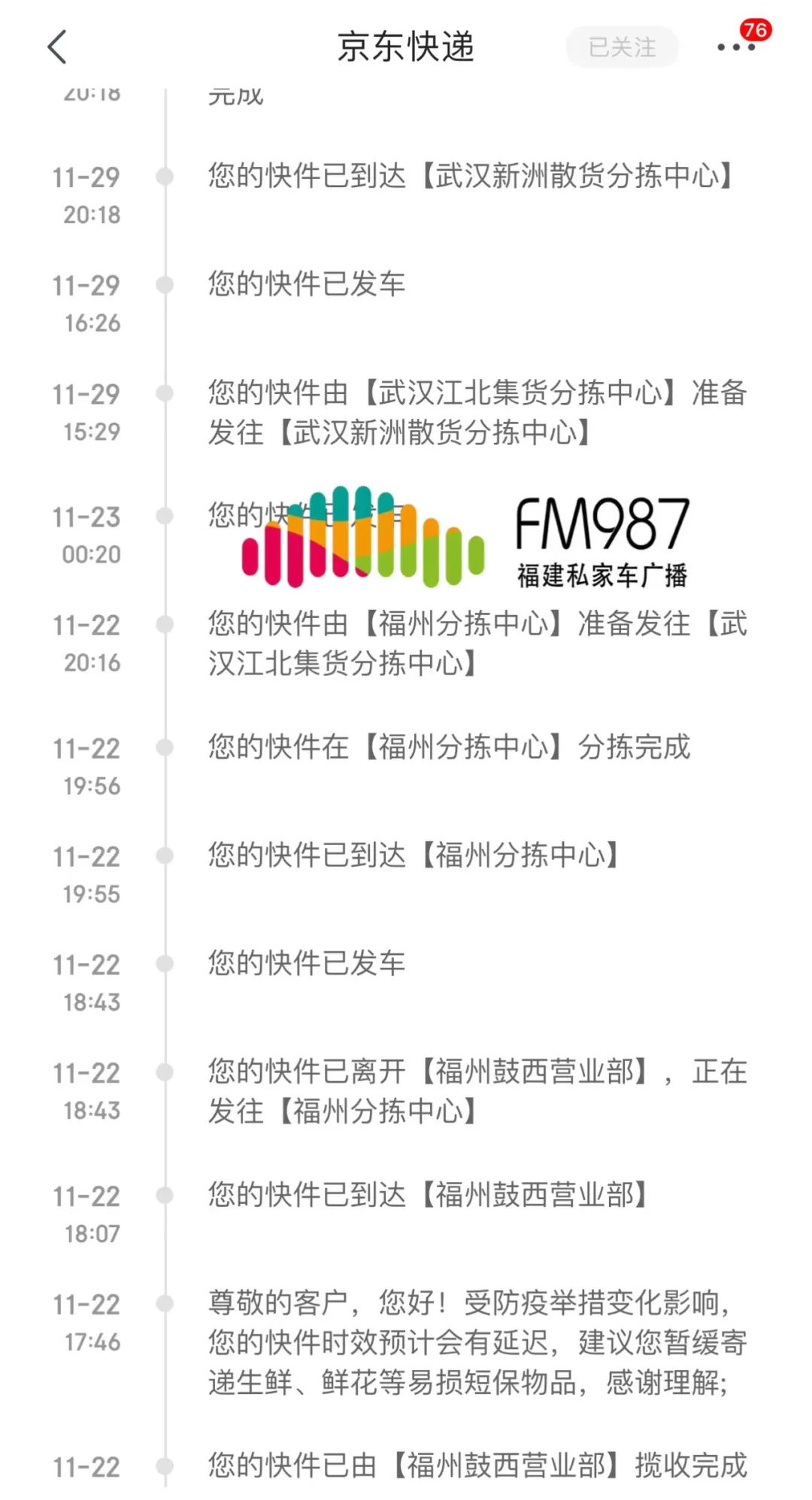
Task: Tap the 已关注 follow button
Action: tap(622, 47)
